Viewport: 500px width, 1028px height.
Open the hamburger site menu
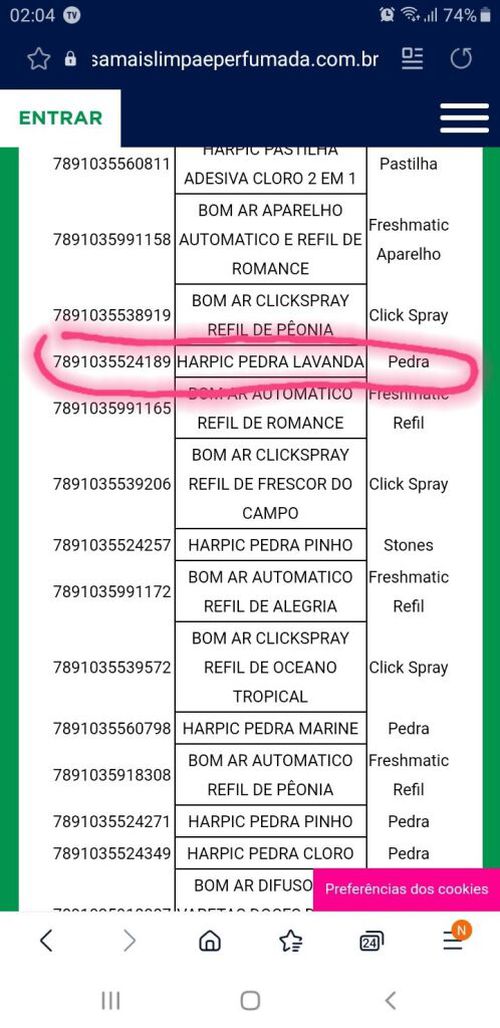[465, 118]
